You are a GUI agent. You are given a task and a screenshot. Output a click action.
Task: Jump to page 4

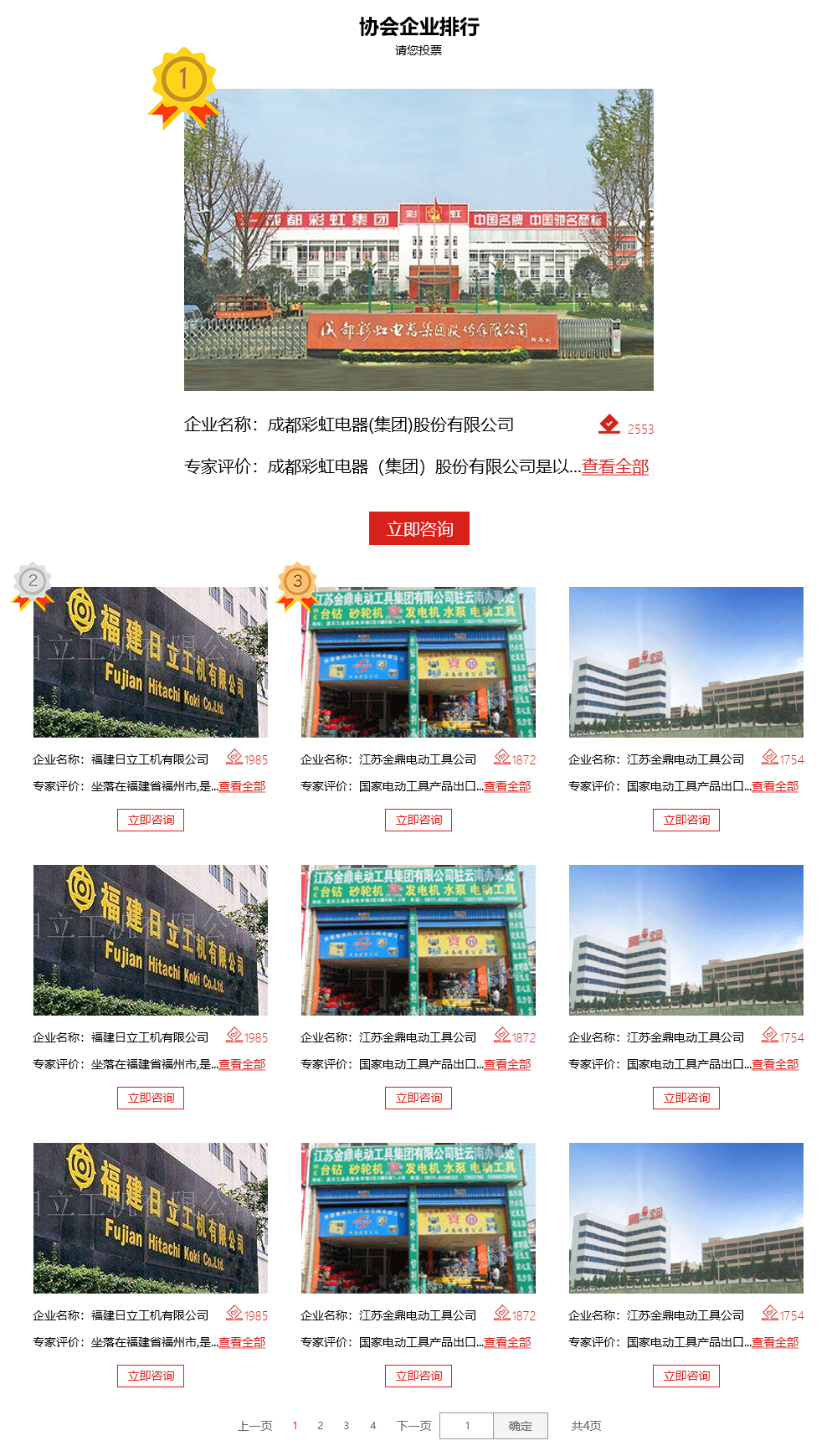pyautogui.click(x=372, y=1426)
